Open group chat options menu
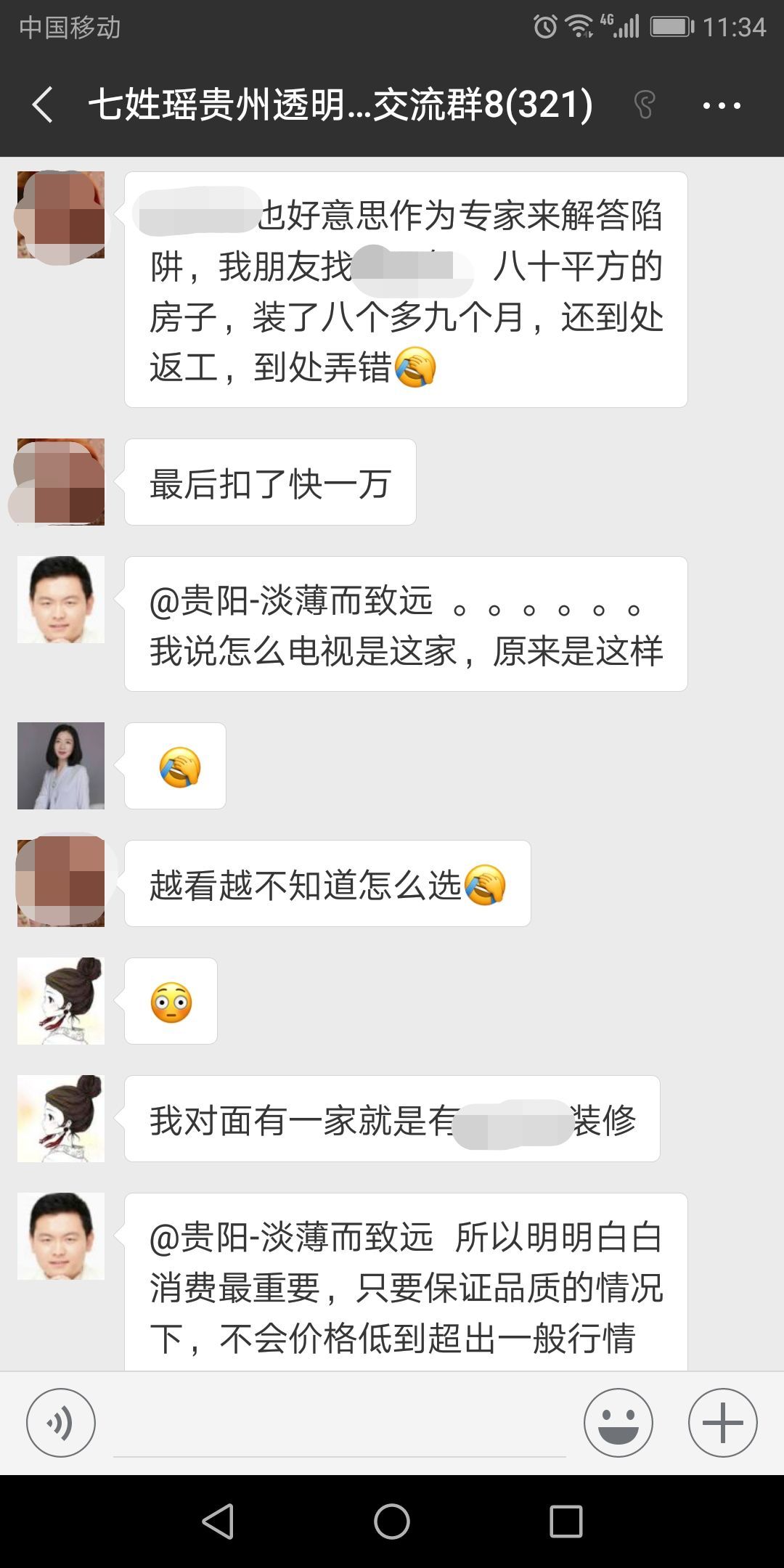The image size is (784, 1568). pos(722,105)
